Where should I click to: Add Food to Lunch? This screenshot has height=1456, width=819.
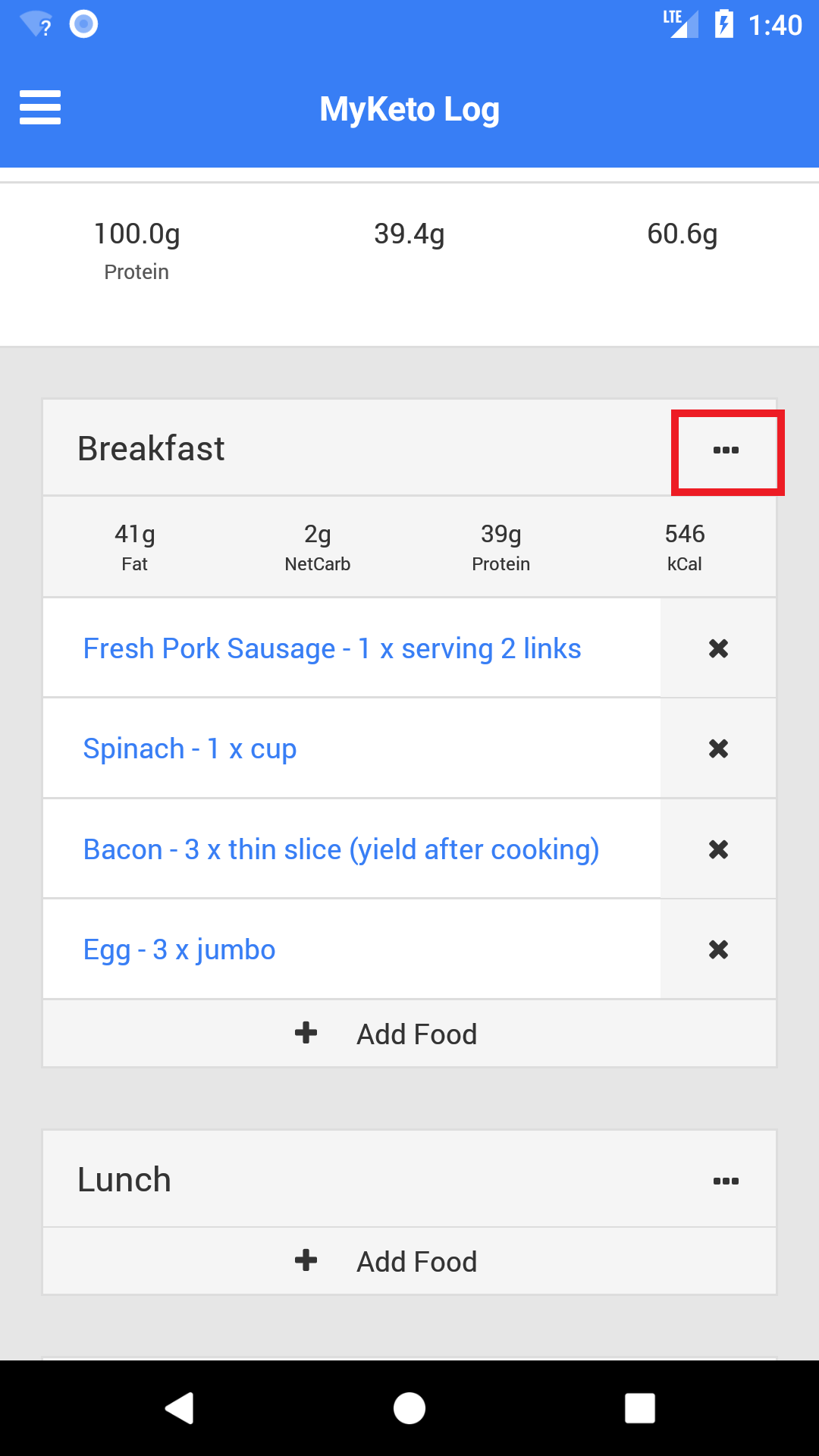(409, 1261)
